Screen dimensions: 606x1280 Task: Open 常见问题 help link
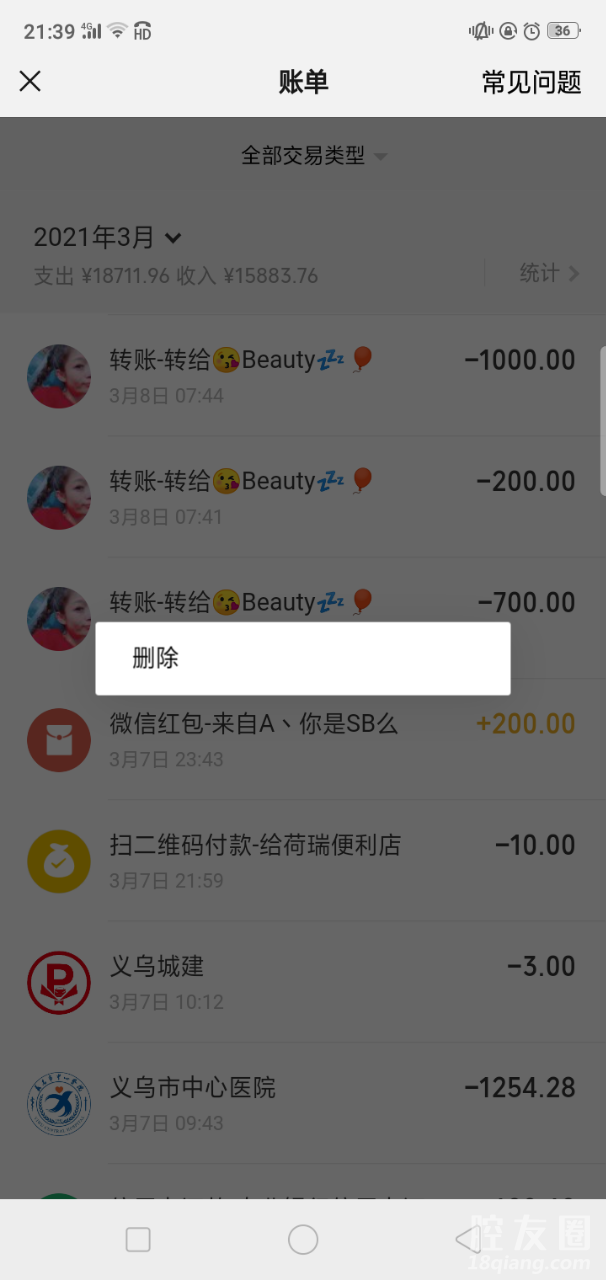click(x=531, y=82)
